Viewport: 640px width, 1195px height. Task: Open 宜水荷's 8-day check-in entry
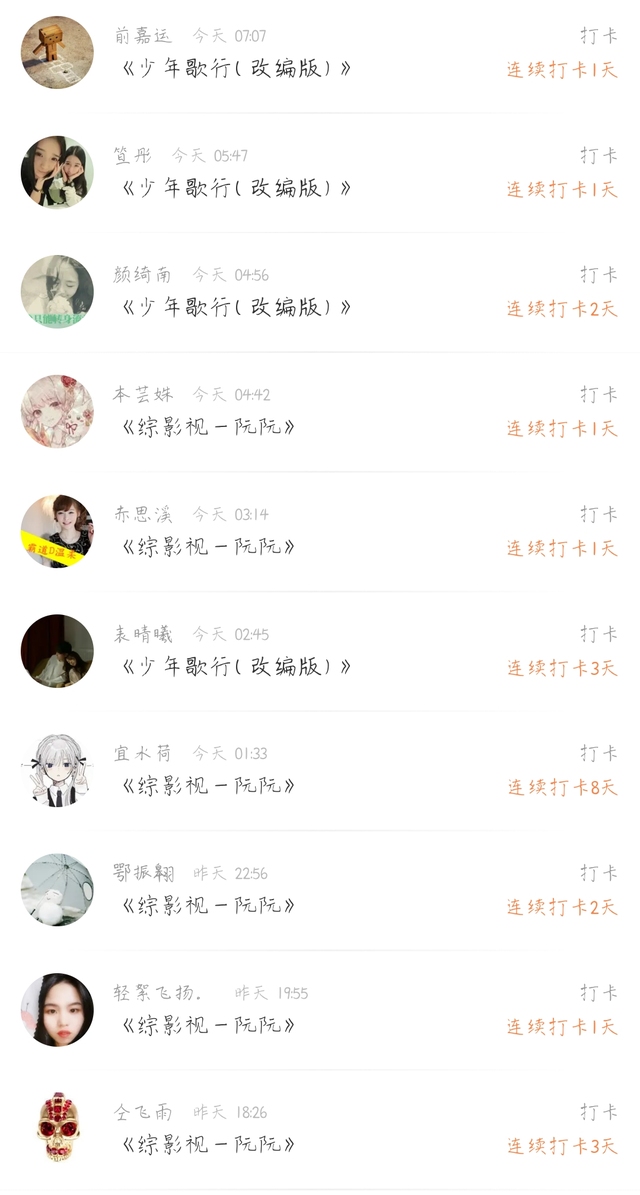320,771
